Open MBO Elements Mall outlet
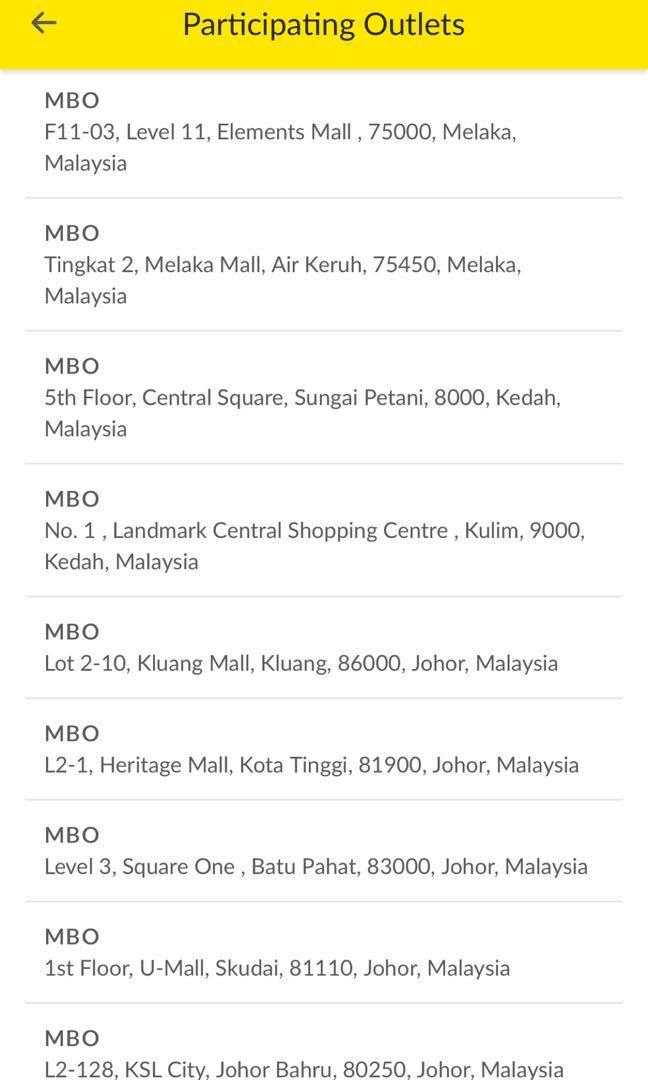The height and width of the screenshot is (1080, 648). (324, 132)
